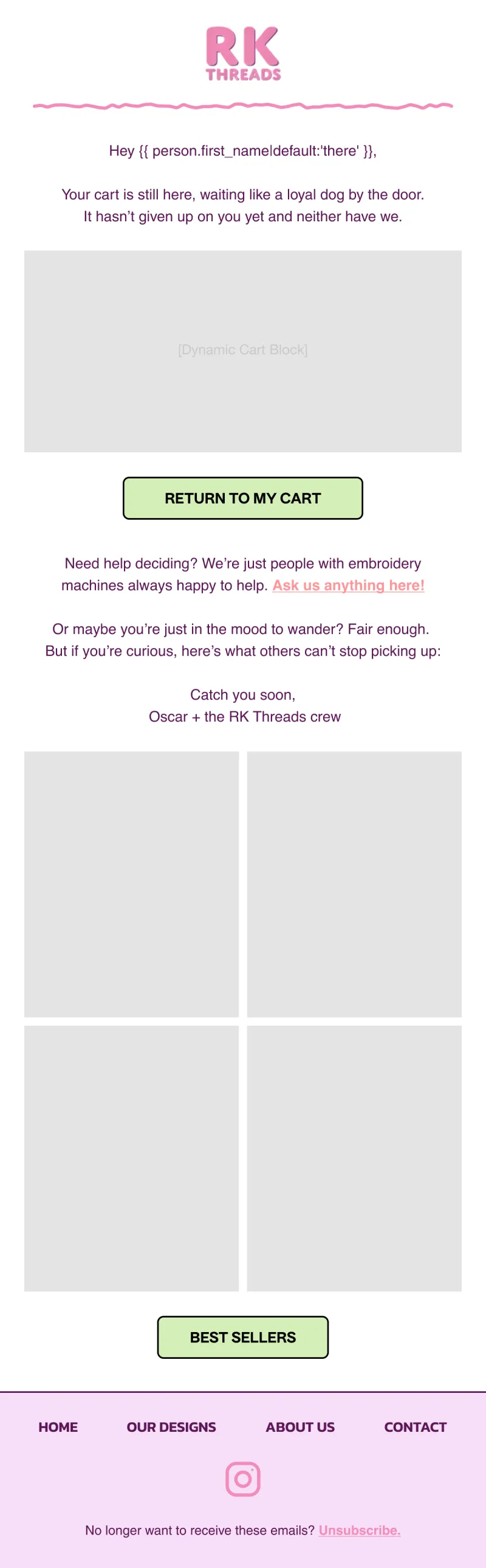Go to the Home footer link

pyautogui.click(x=58, y=1427)
